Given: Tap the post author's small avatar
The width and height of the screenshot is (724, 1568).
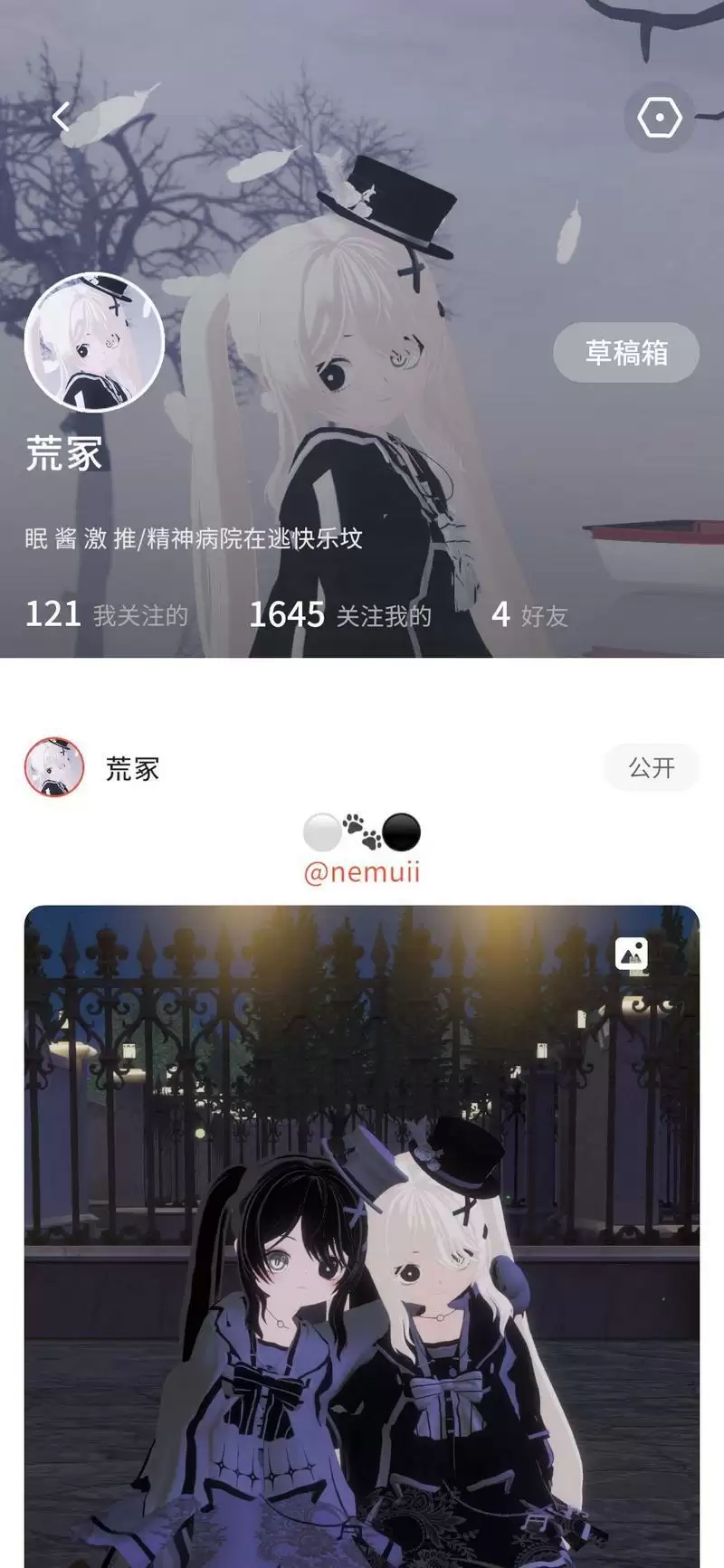Looking at the screenshot, I should click(x=54, y=766).
